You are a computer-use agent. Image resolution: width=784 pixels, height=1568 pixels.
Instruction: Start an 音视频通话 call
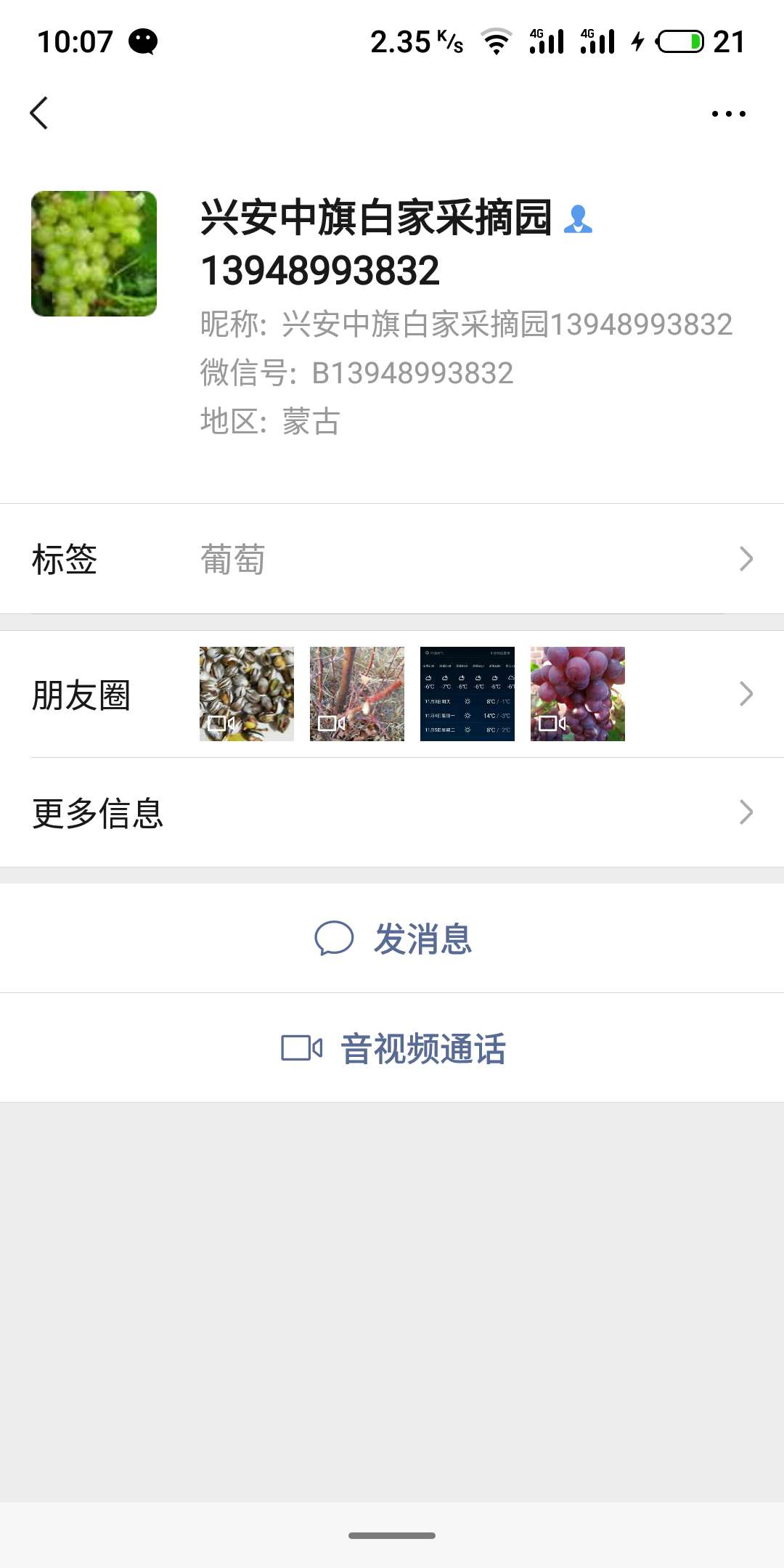click(x=392, y=1048)
